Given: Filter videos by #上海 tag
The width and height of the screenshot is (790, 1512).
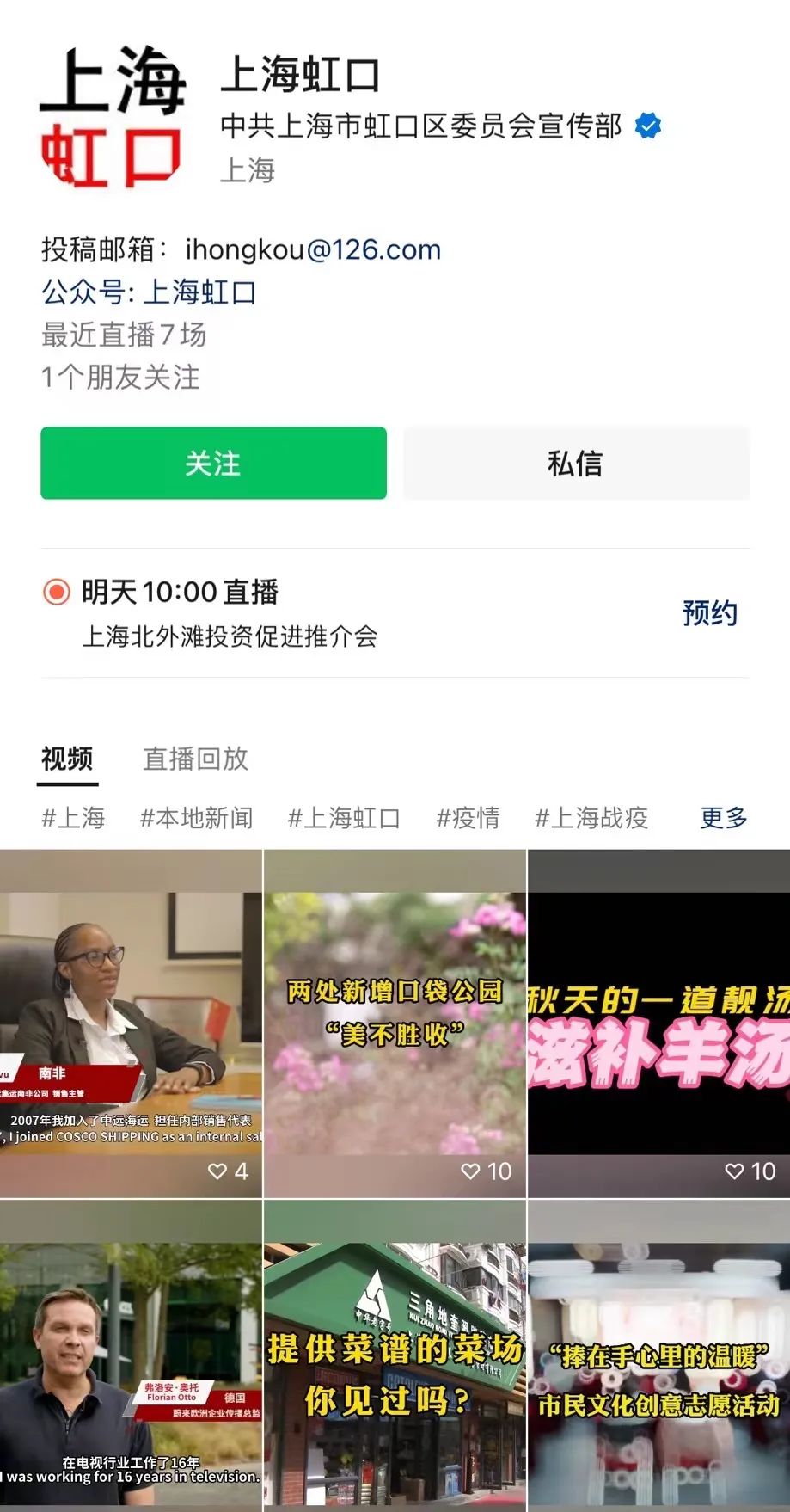Looking at the screenshot, I should click(x=73, y=818).
